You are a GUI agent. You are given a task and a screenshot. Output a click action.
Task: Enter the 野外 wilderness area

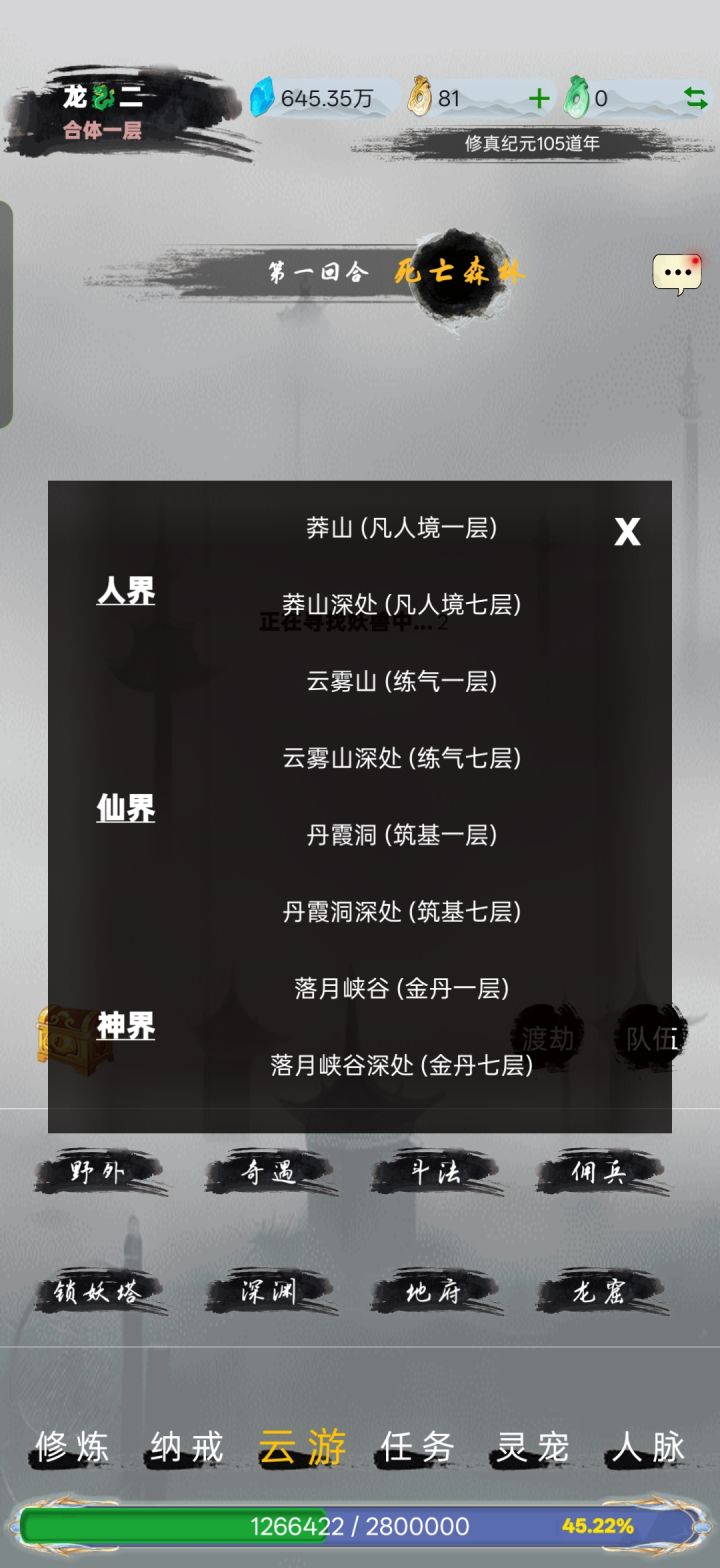click(97, 1175)
